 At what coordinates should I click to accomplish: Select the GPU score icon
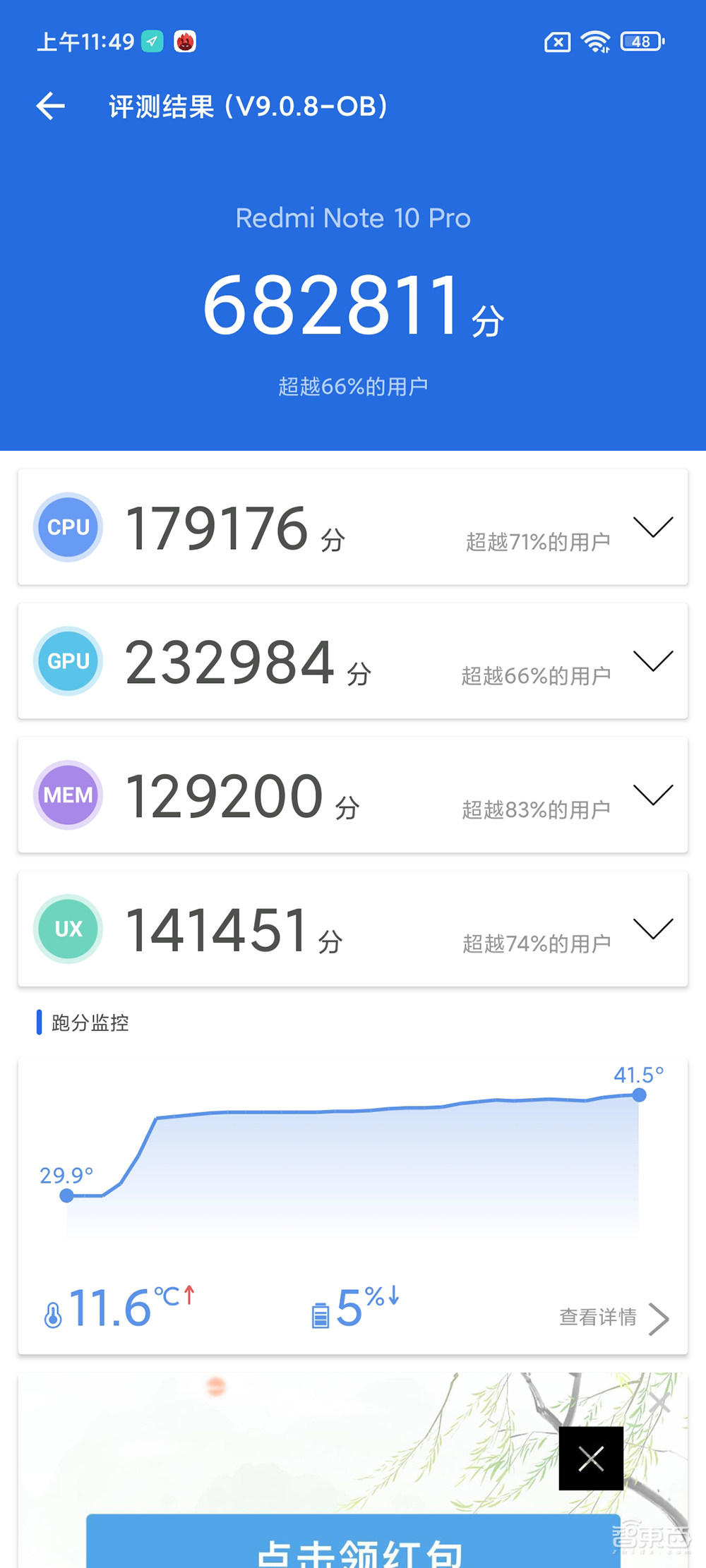click(67, 661)
